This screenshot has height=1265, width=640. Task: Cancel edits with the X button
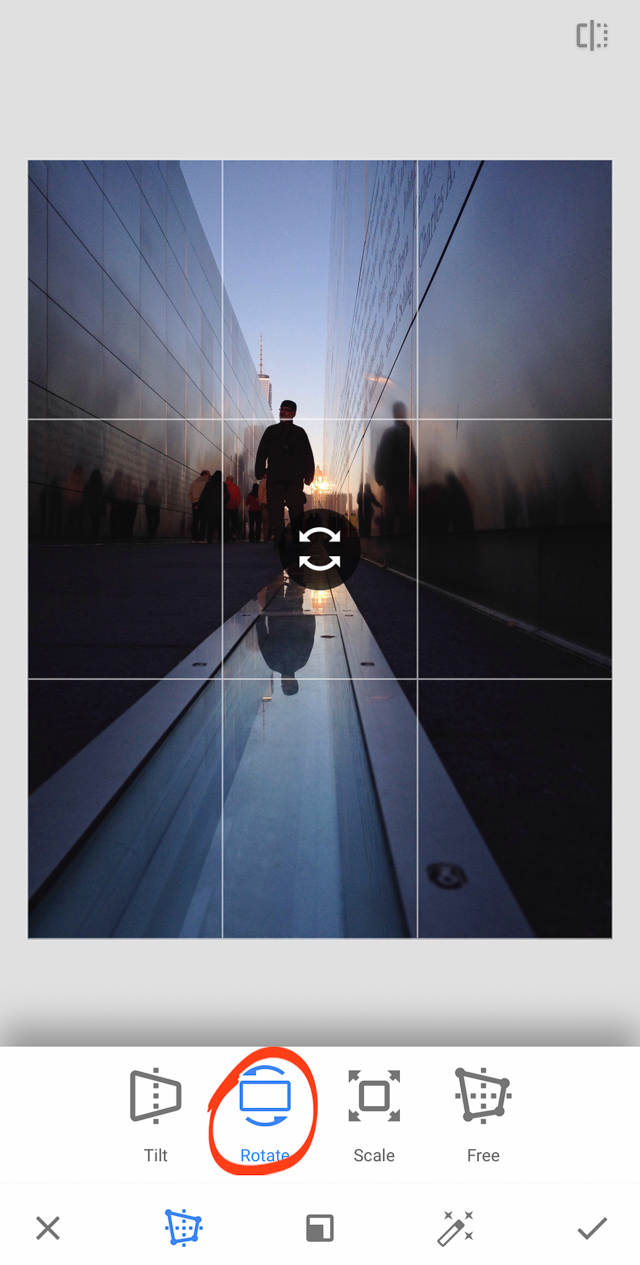click(x=48, y=1228)
